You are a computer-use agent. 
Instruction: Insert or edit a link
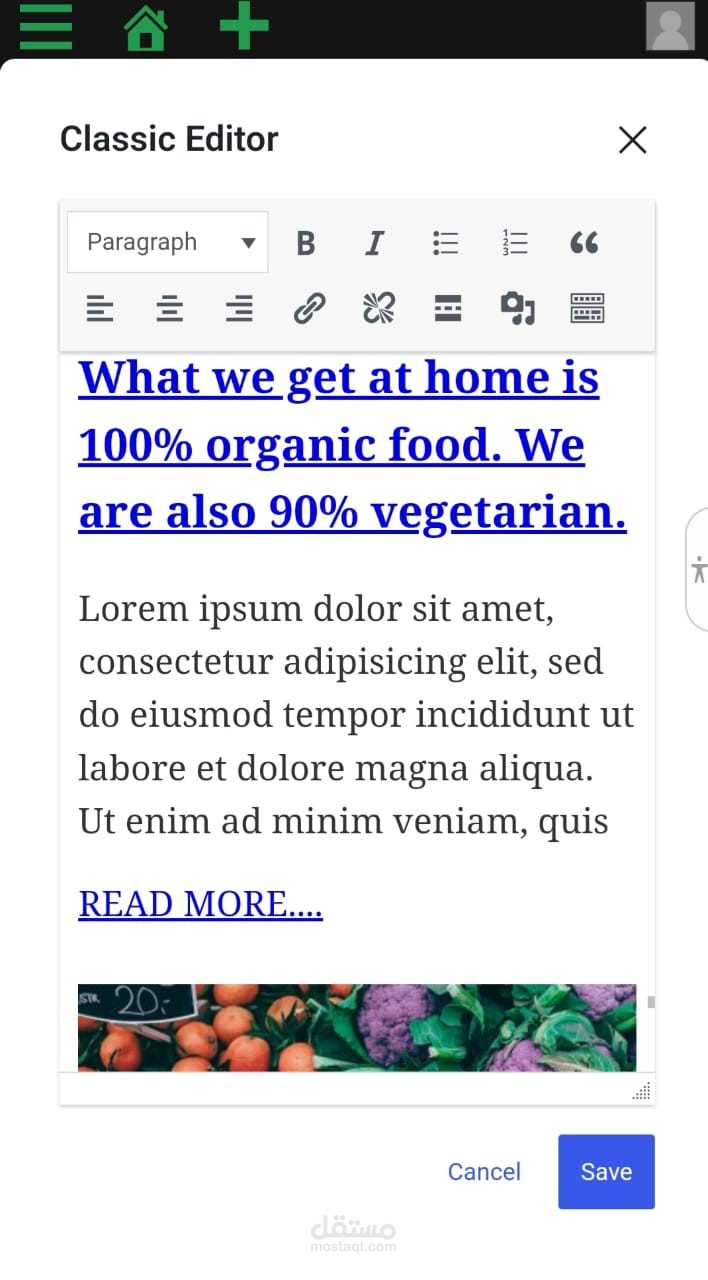coord(309,309)
